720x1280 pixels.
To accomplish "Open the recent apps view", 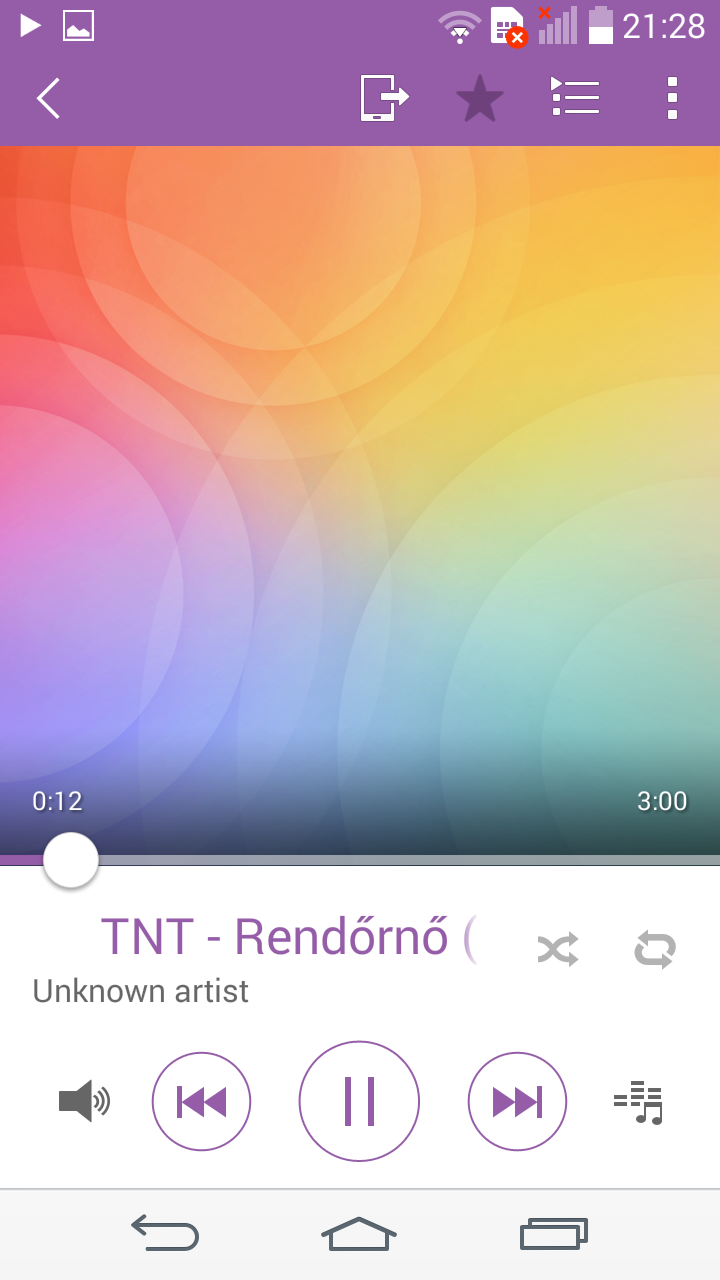I will point(553,1234).
